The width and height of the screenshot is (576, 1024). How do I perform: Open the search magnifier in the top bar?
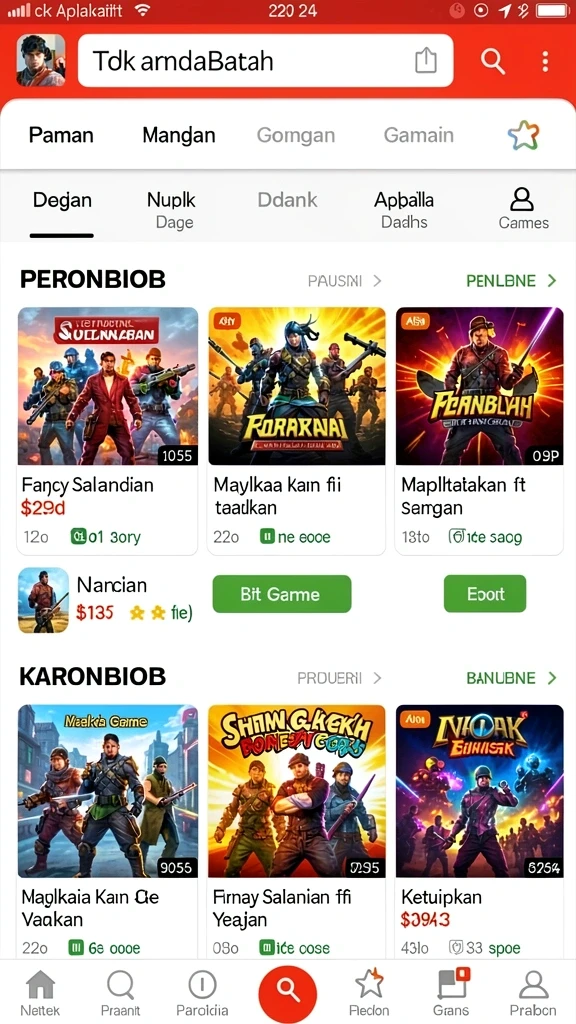[493, 61]
